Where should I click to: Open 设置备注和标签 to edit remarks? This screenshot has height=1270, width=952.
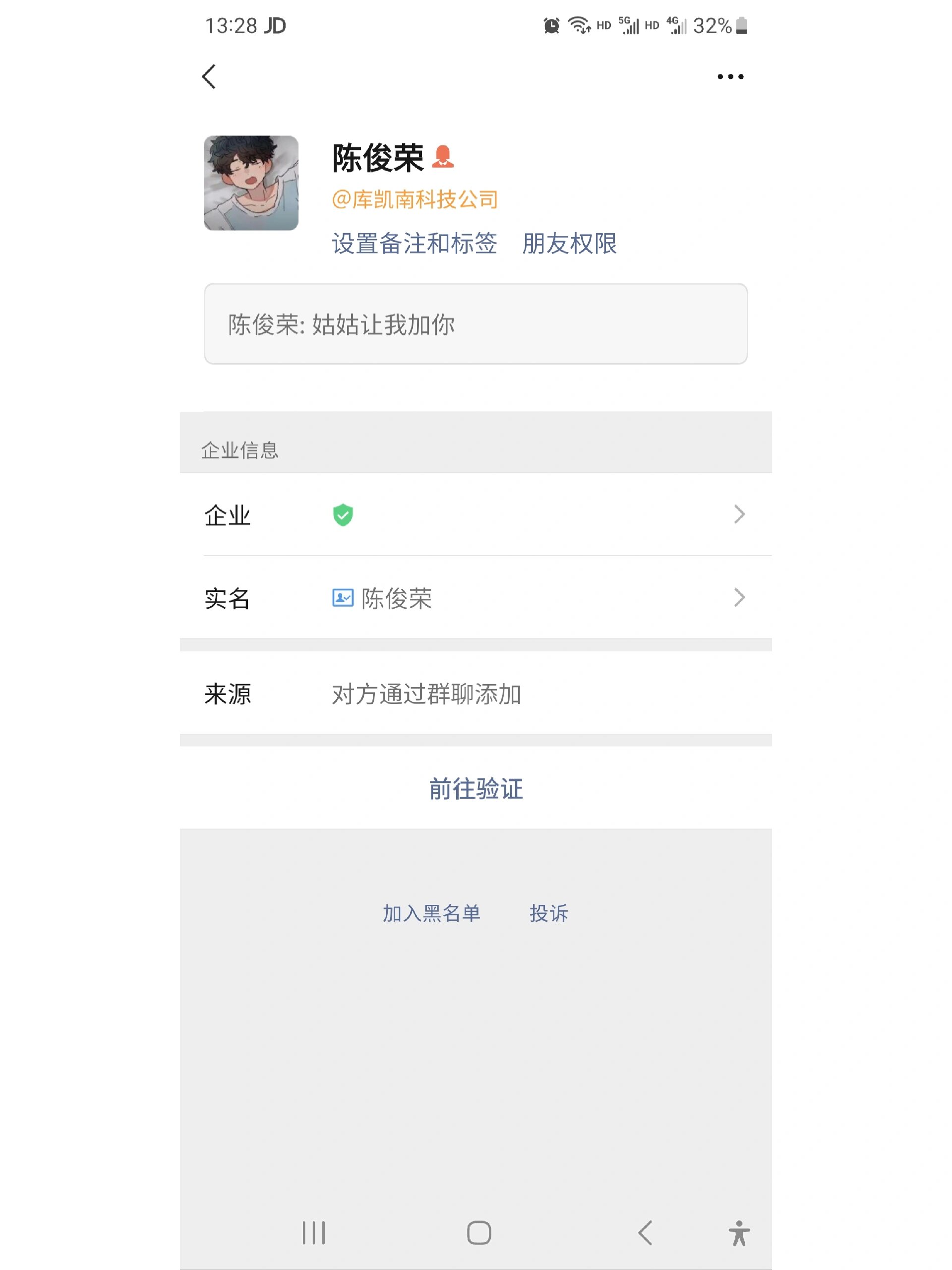(x=415, y=244)
